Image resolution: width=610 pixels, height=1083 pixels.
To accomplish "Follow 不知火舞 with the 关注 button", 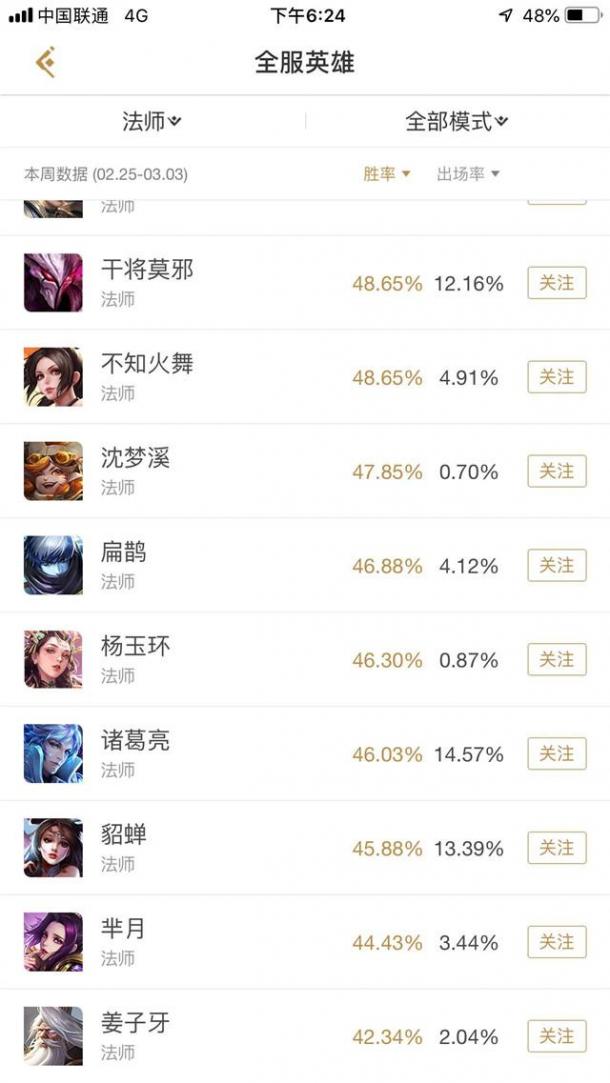I will [557, 377].
